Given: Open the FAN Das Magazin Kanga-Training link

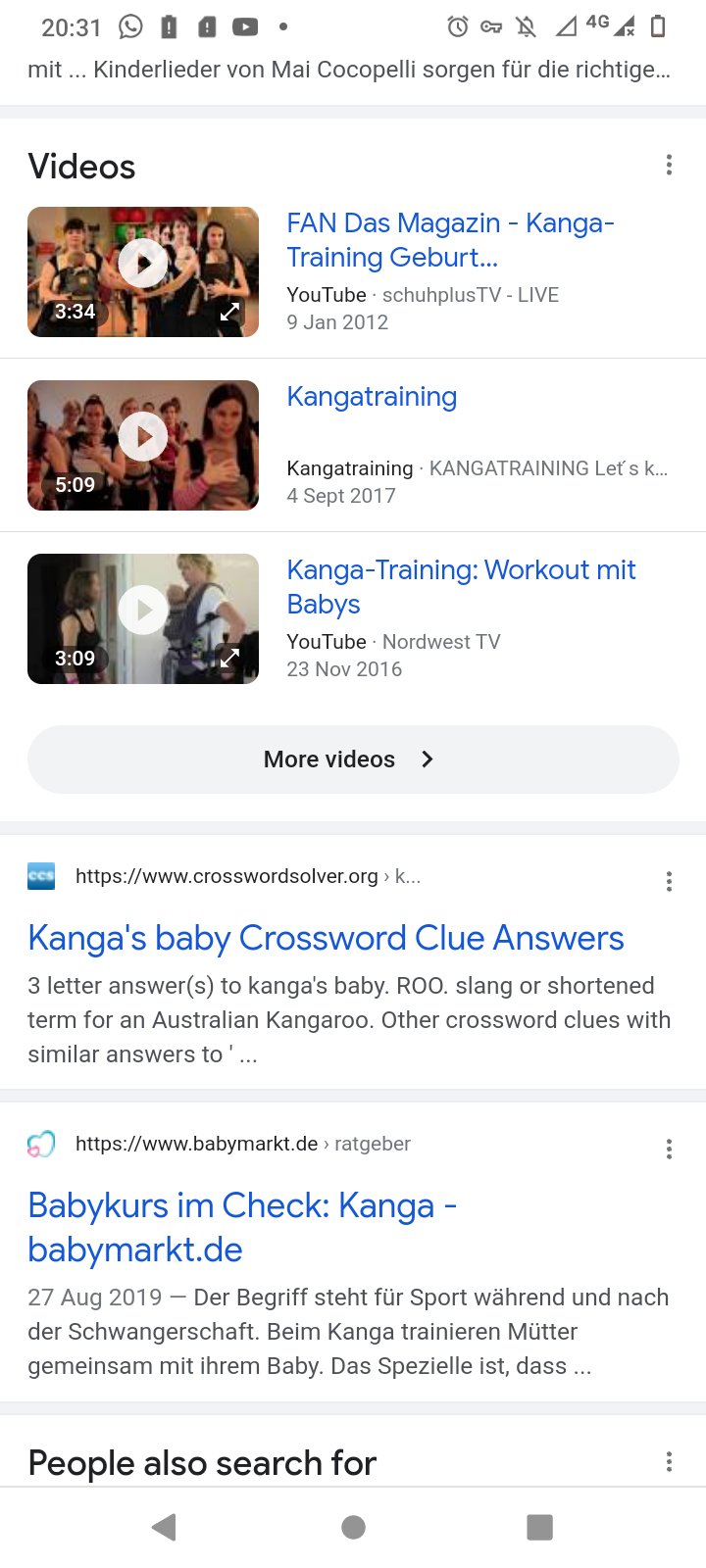Looking at the screenshot, I should pos(450,240).
